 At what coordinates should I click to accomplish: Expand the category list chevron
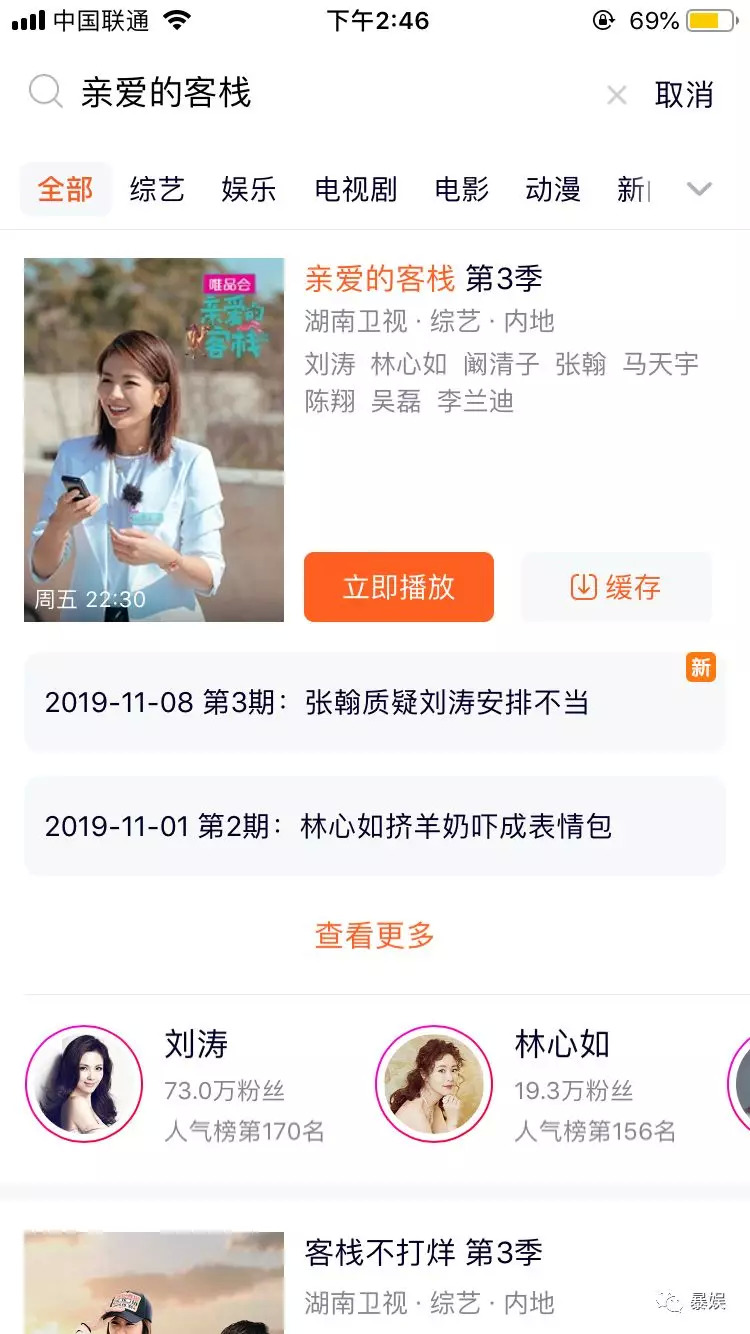(x=699, y=189)
